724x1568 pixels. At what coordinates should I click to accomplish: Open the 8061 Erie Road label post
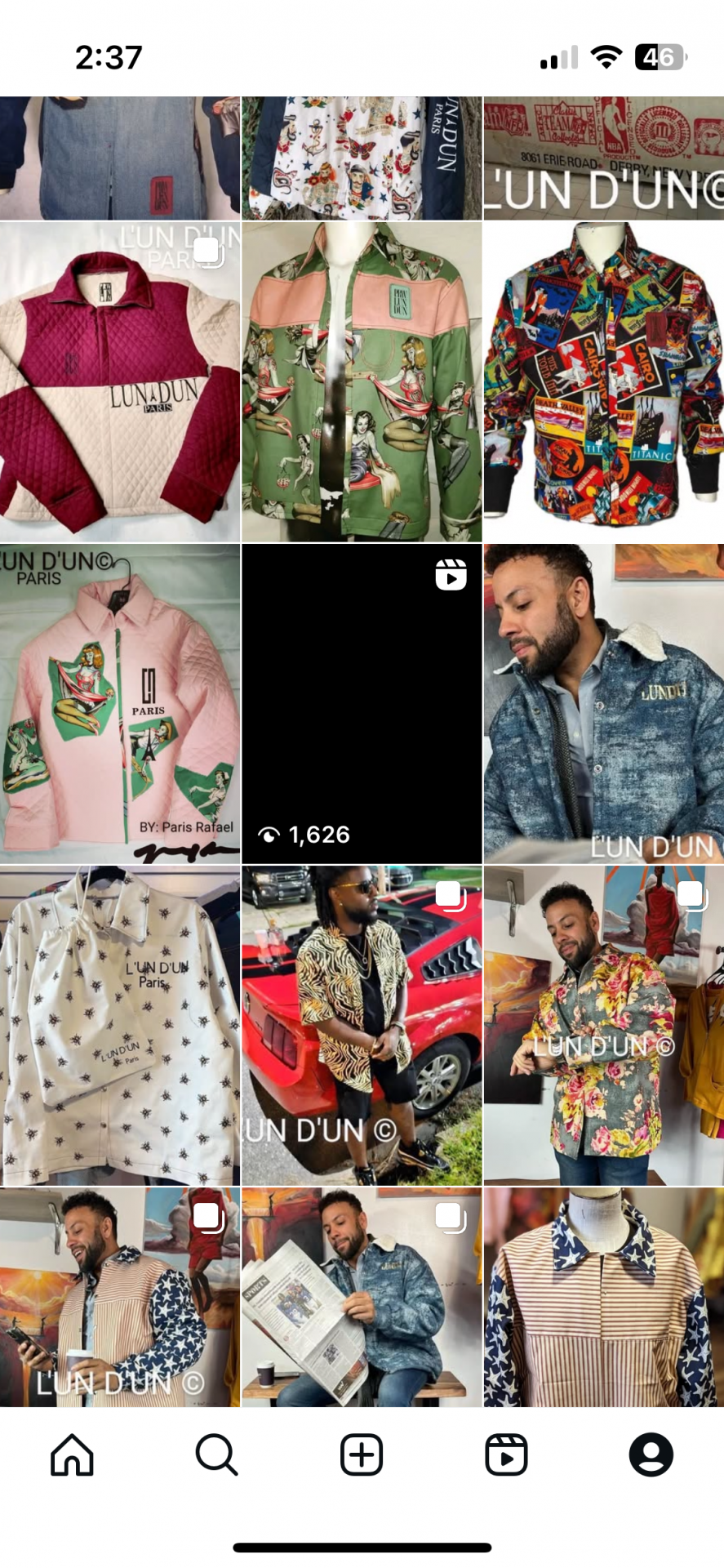(603, 158)
